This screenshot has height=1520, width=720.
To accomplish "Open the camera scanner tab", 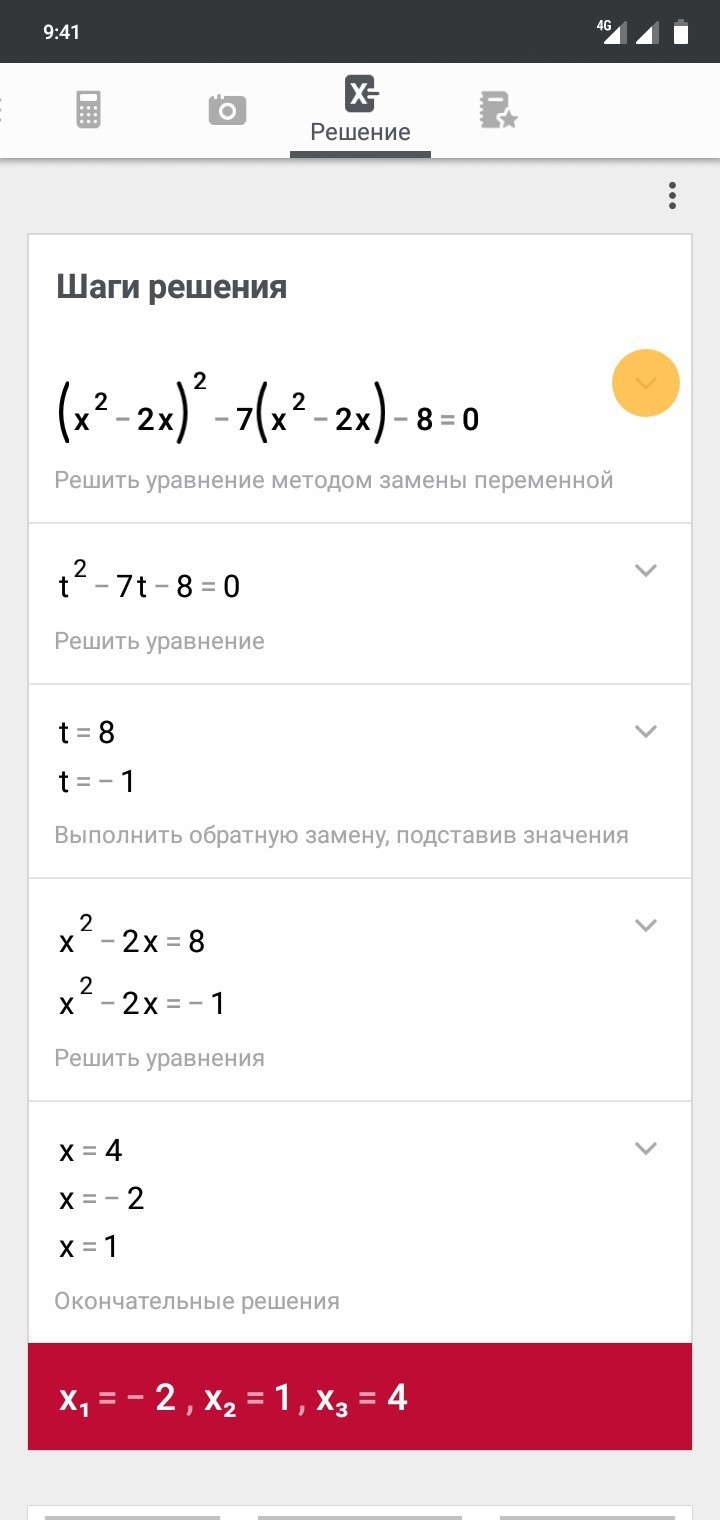I will (227, 109).
